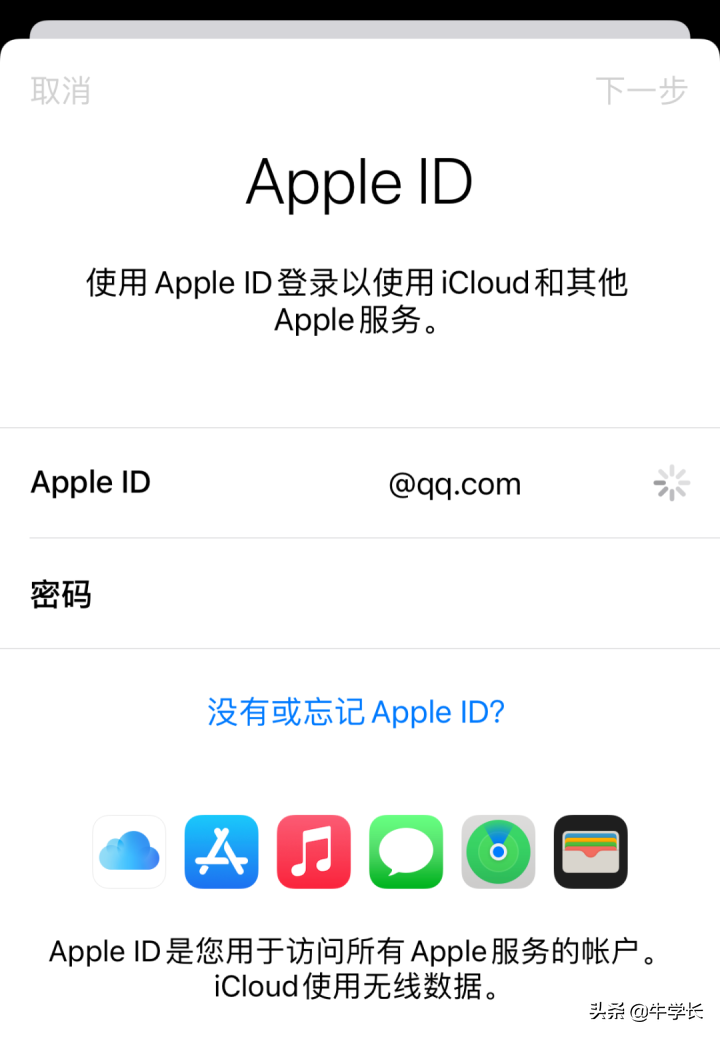Click the 密码 row label
720x1037 pixels.
point(61,595)
